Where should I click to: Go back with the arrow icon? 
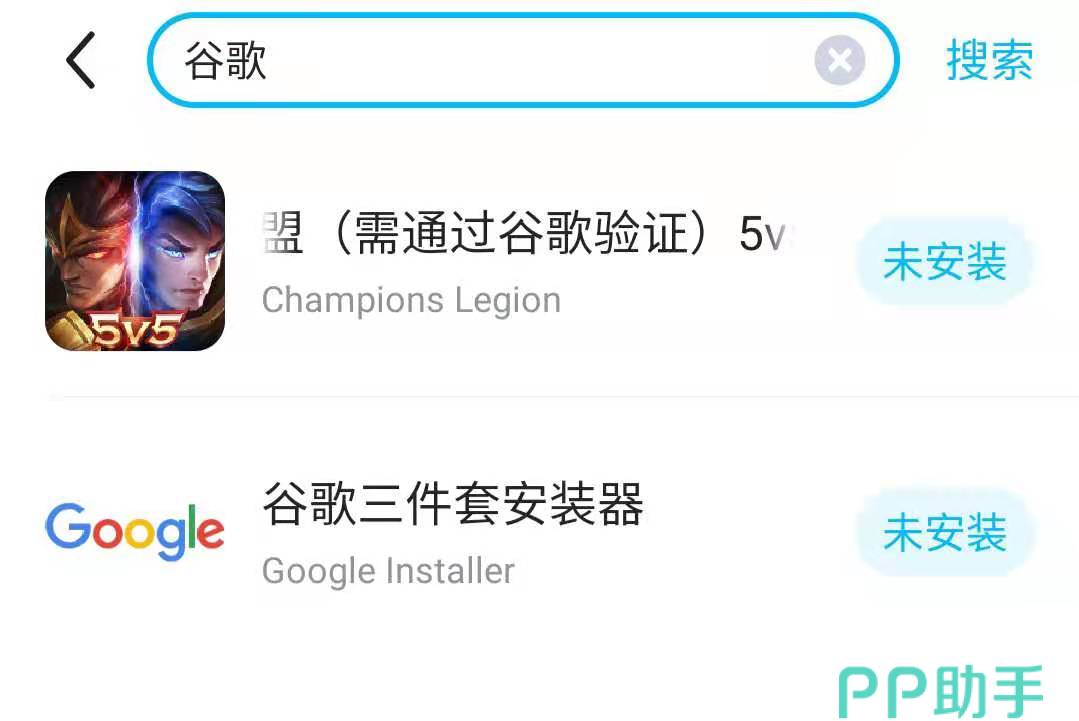[x=80, y=60]
